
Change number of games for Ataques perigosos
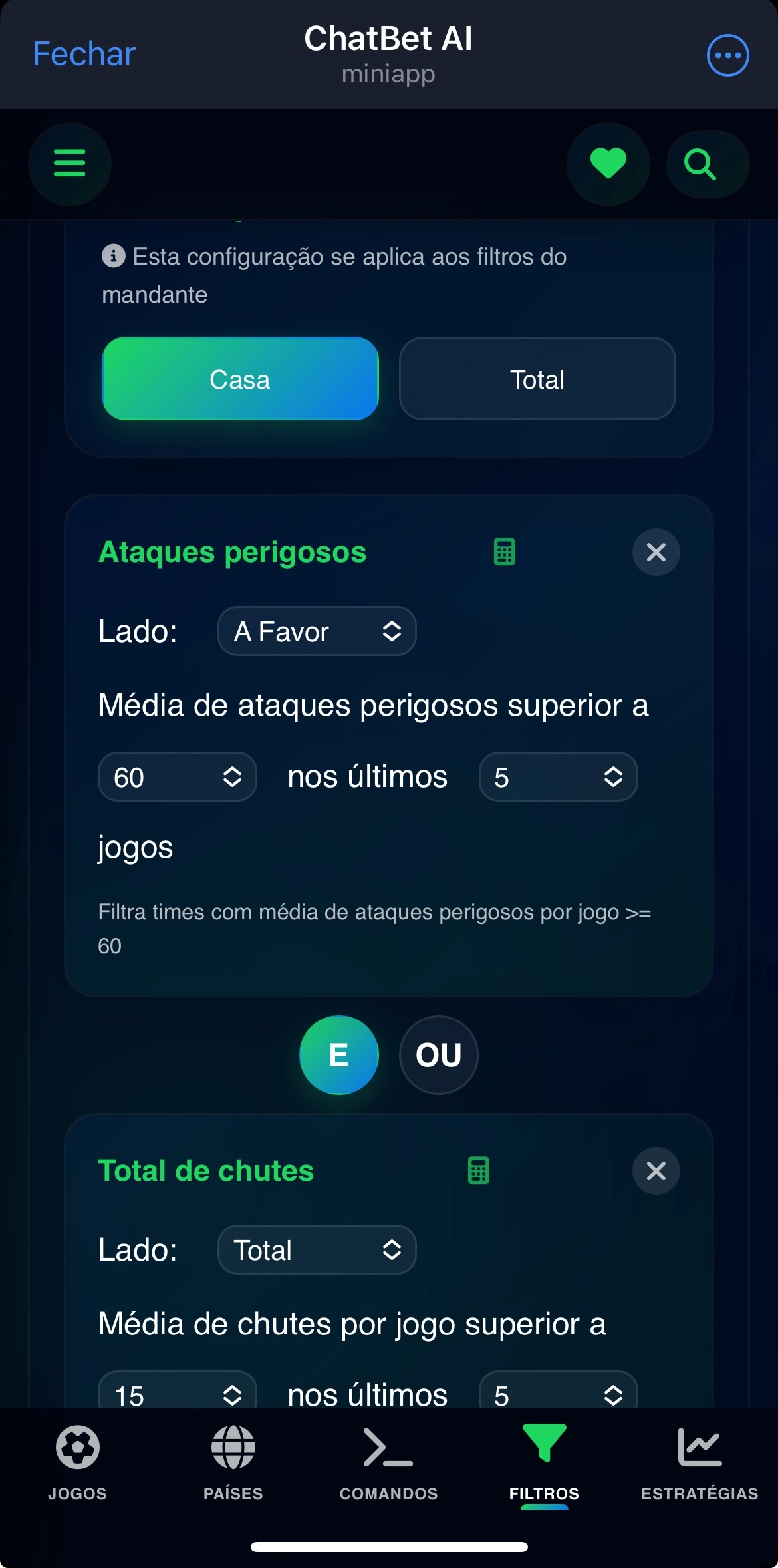tap(558, 777)
